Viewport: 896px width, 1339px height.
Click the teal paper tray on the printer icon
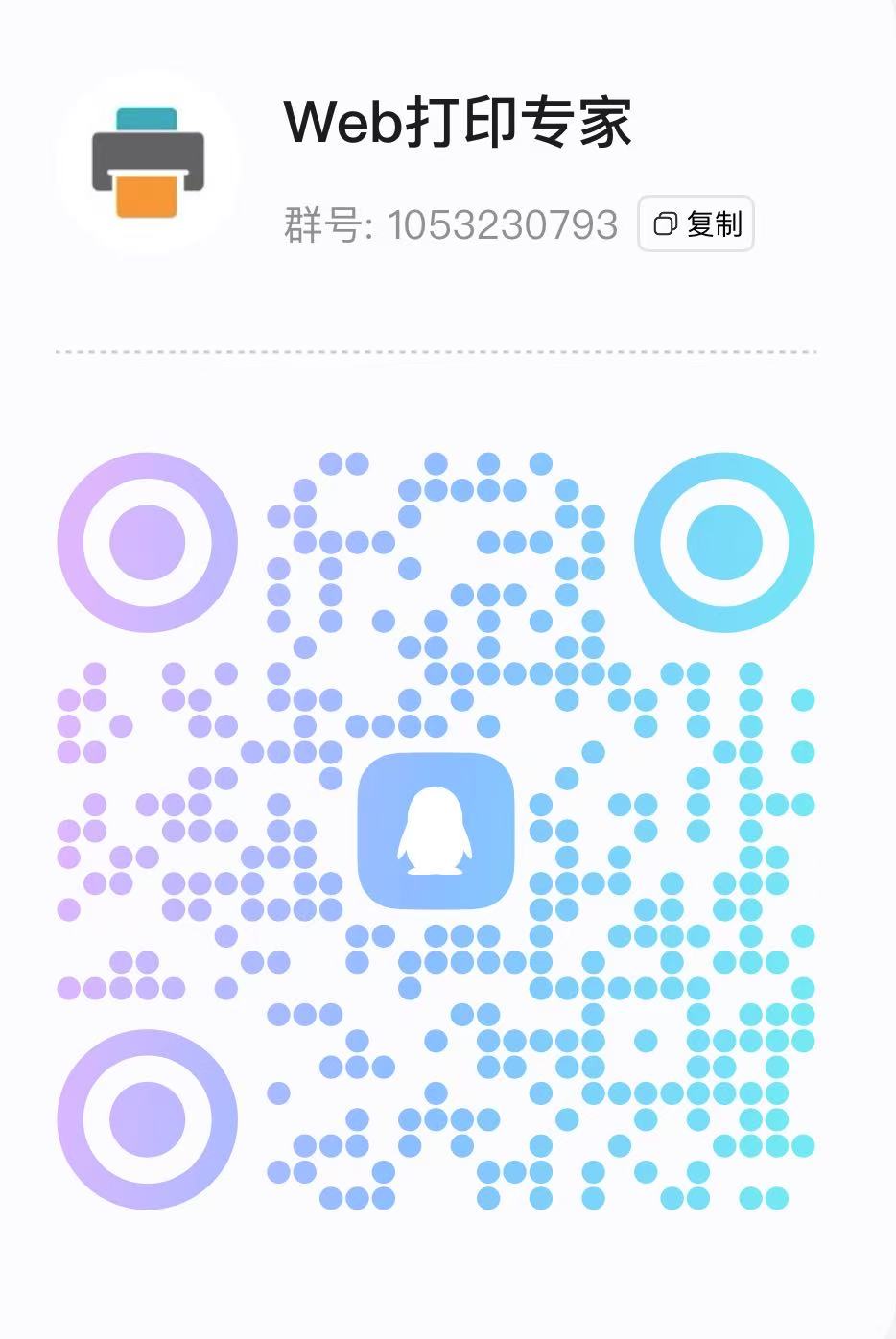point(146,120)
